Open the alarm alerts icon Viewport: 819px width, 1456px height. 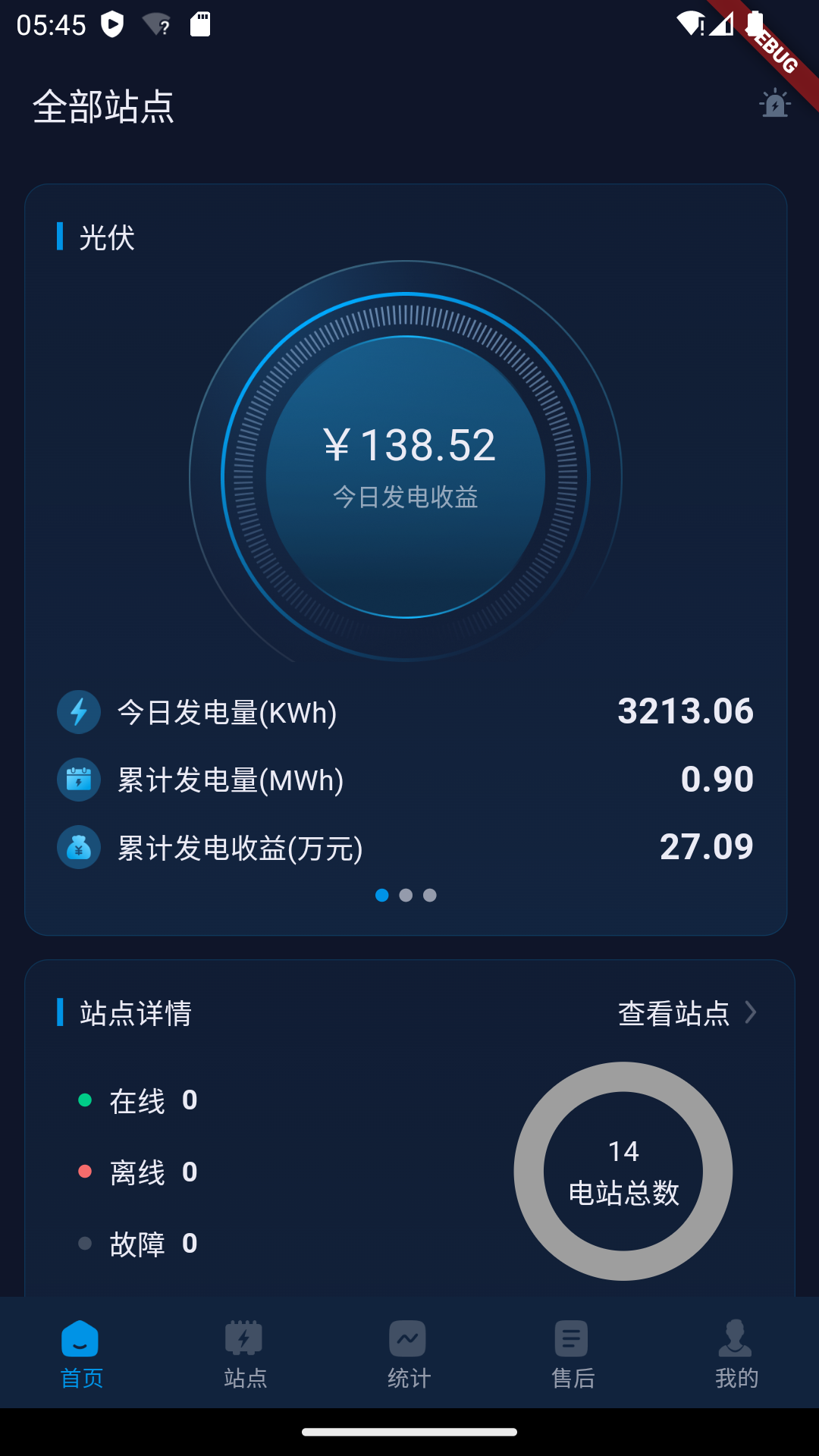[x=774, y=104]
